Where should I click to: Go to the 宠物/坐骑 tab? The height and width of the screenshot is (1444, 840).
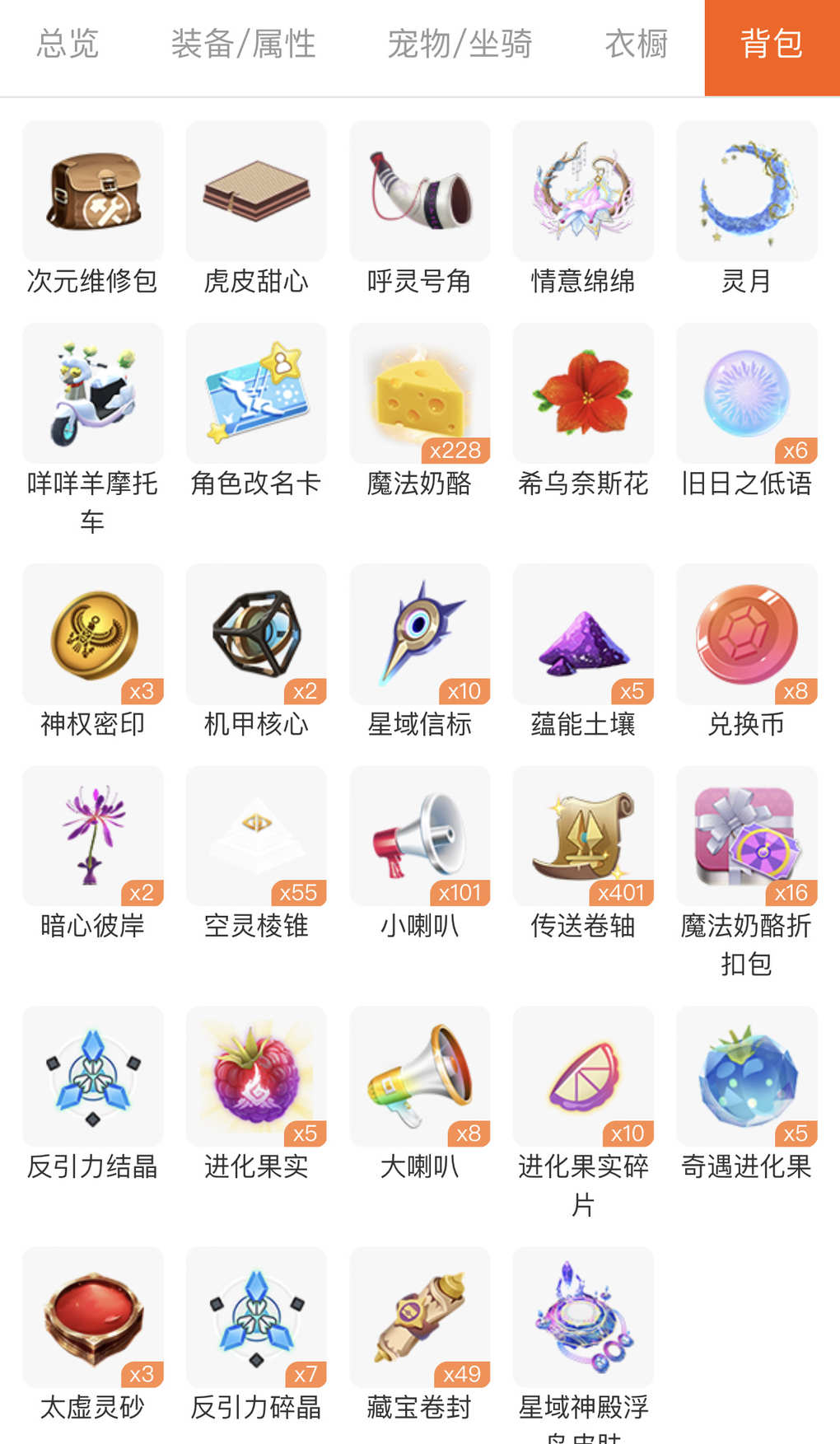coord(460,44)
